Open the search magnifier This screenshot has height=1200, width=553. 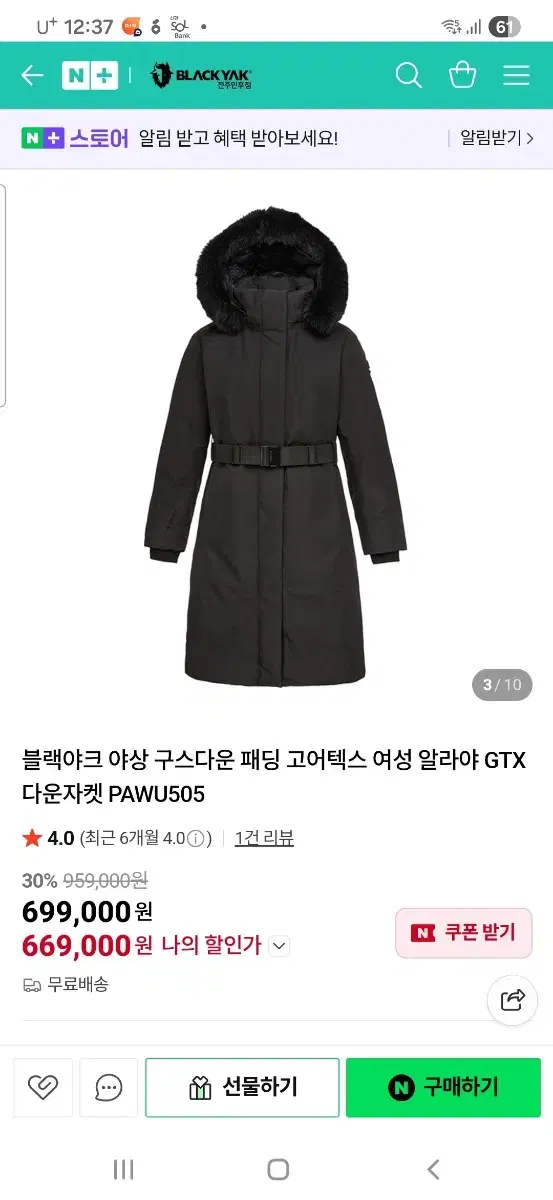point(408,75)
